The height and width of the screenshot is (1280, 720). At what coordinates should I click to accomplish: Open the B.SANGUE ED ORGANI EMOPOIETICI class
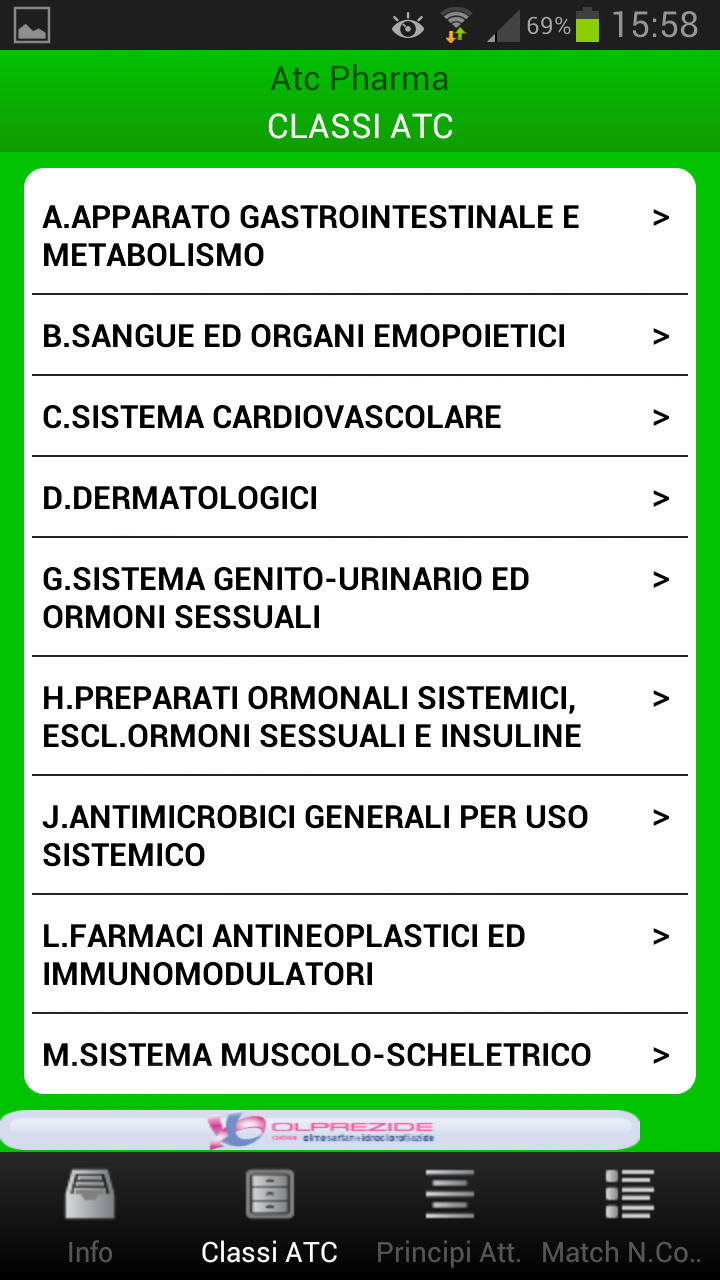click(360, 336)
